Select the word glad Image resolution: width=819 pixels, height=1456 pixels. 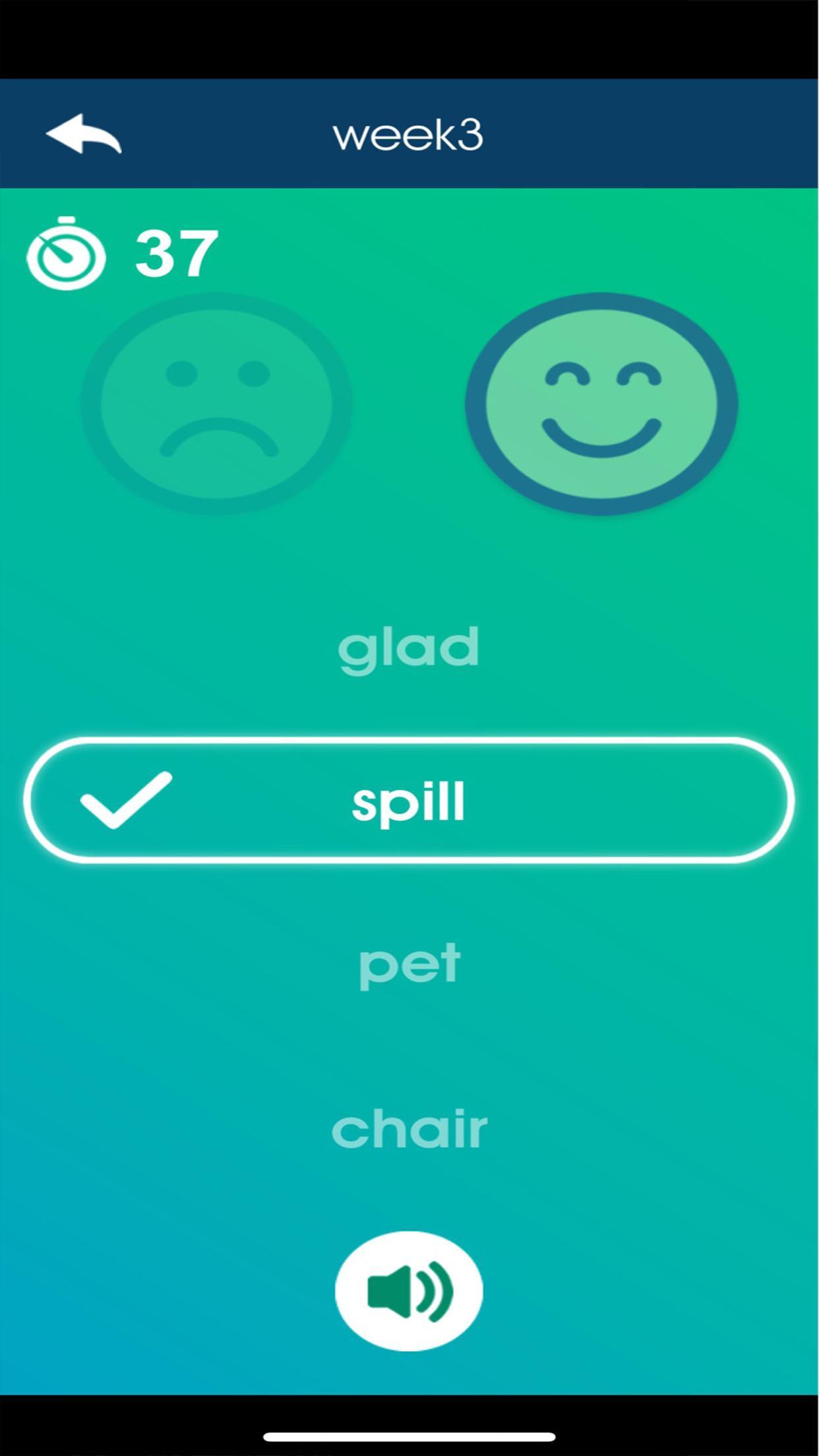pyautogui.click(x=409, y=648)
